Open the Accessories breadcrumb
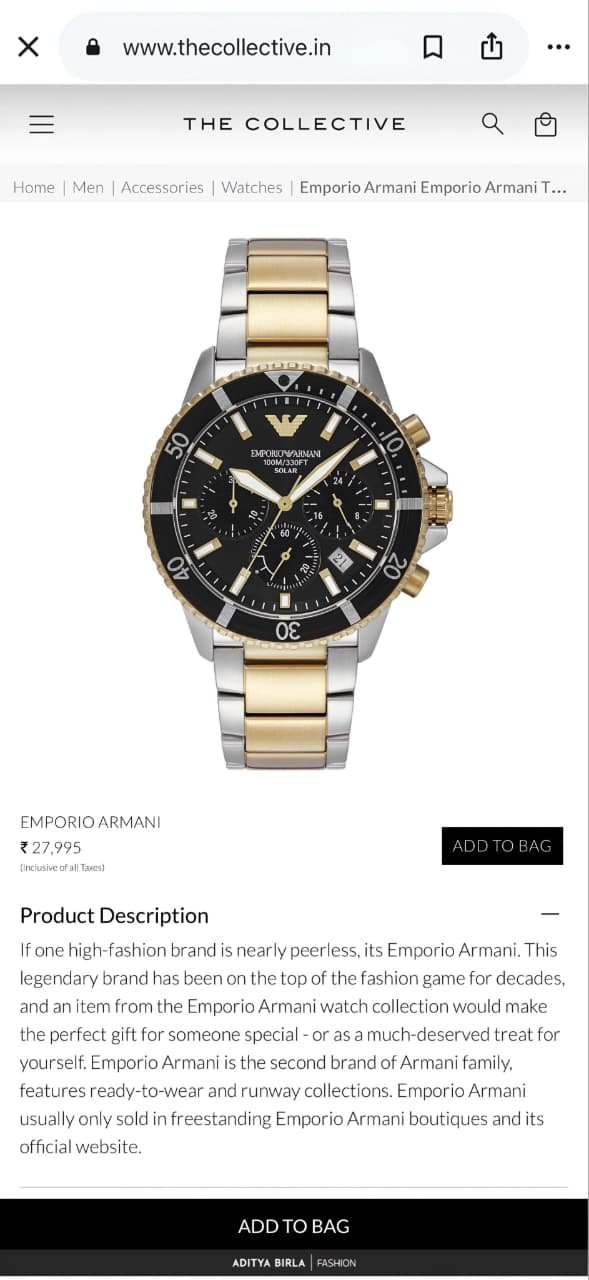589x1280 pixels. pyautogui.click(x=162, y=187)
